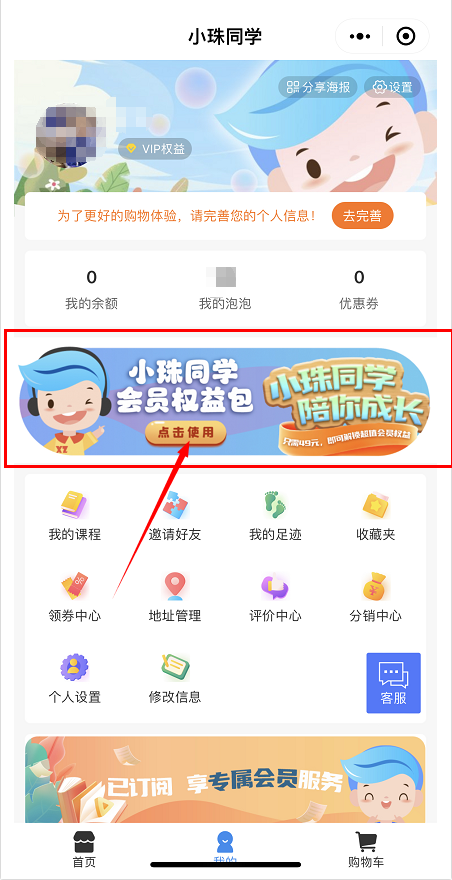Contact 客服 via the blue button

coord(394,683)
